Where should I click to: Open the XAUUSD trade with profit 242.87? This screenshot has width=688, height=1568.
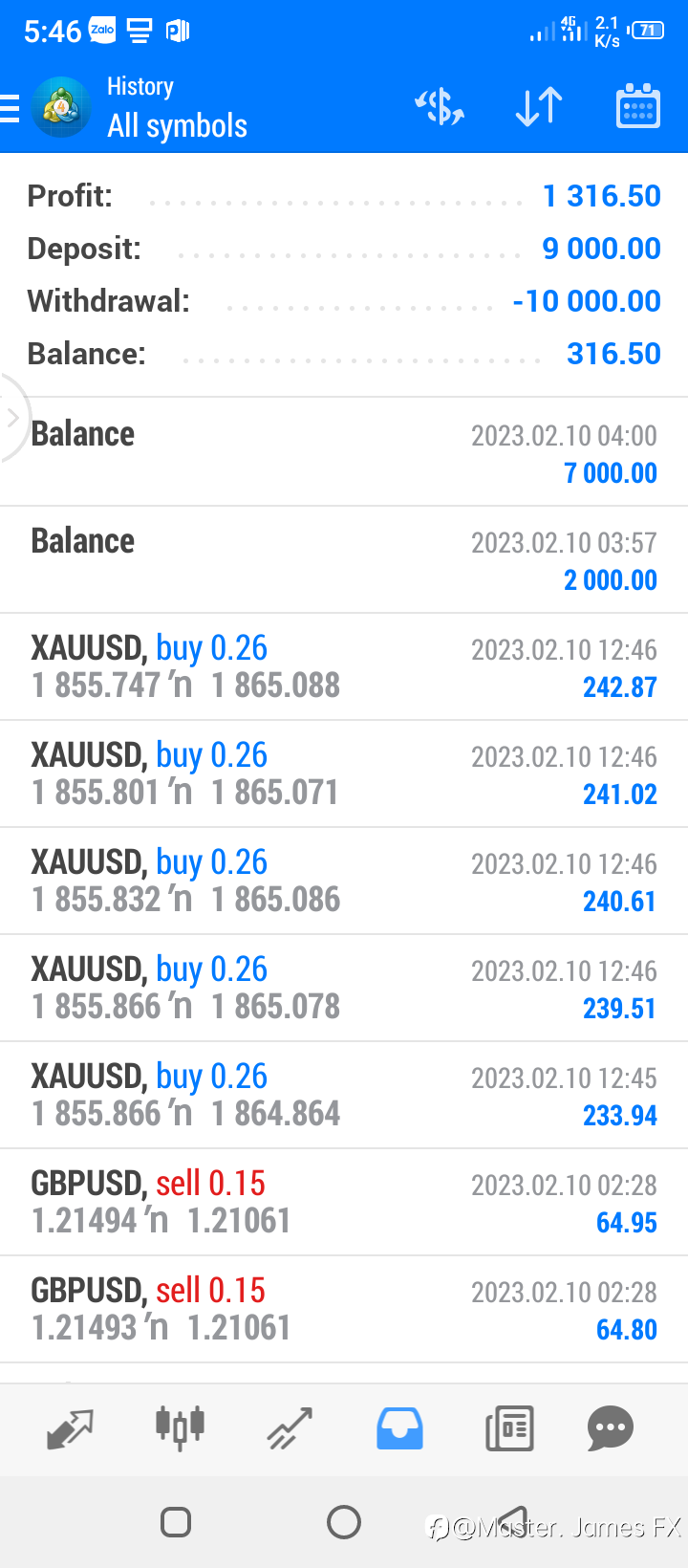click(x=344, y=667)
